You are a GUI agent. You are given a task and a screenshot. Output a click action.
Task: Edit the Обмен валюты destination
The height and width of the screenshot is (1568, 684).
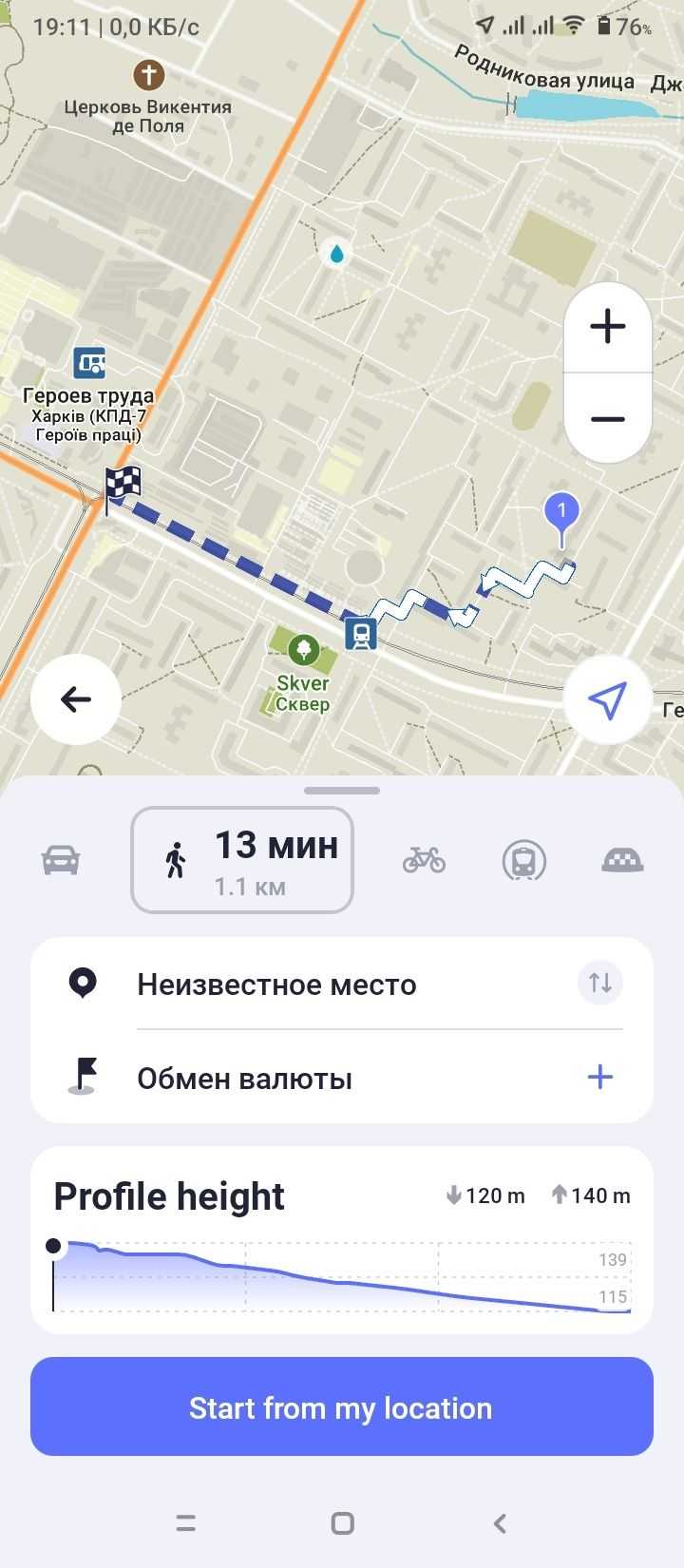[244, 1079]
